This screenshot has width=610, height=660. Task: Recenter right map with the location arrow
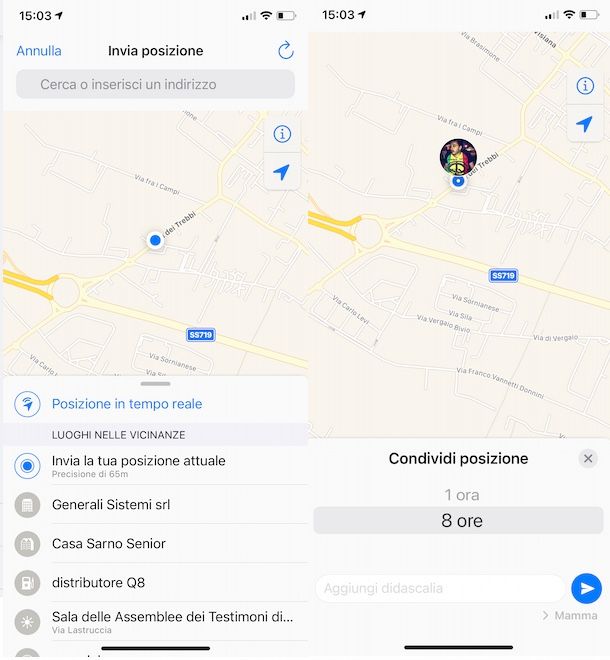585,124
